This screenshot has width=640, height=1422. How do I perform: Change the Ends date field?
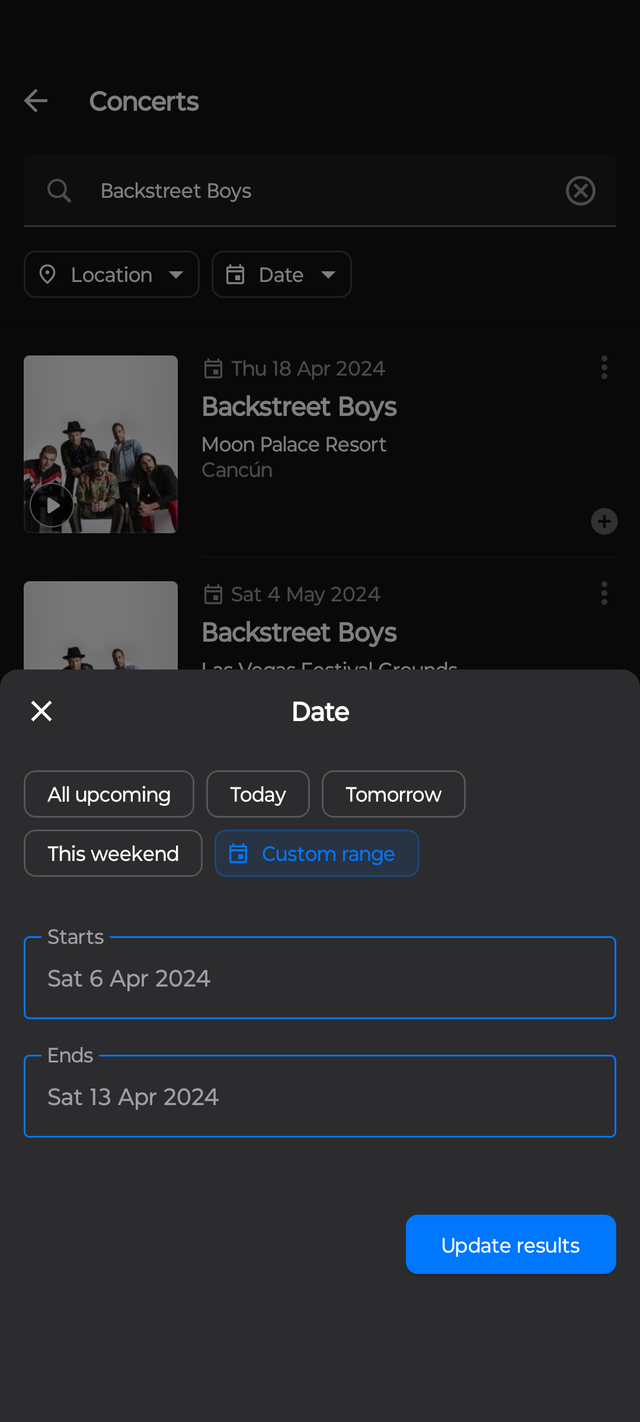click(x=320, y=1097)
